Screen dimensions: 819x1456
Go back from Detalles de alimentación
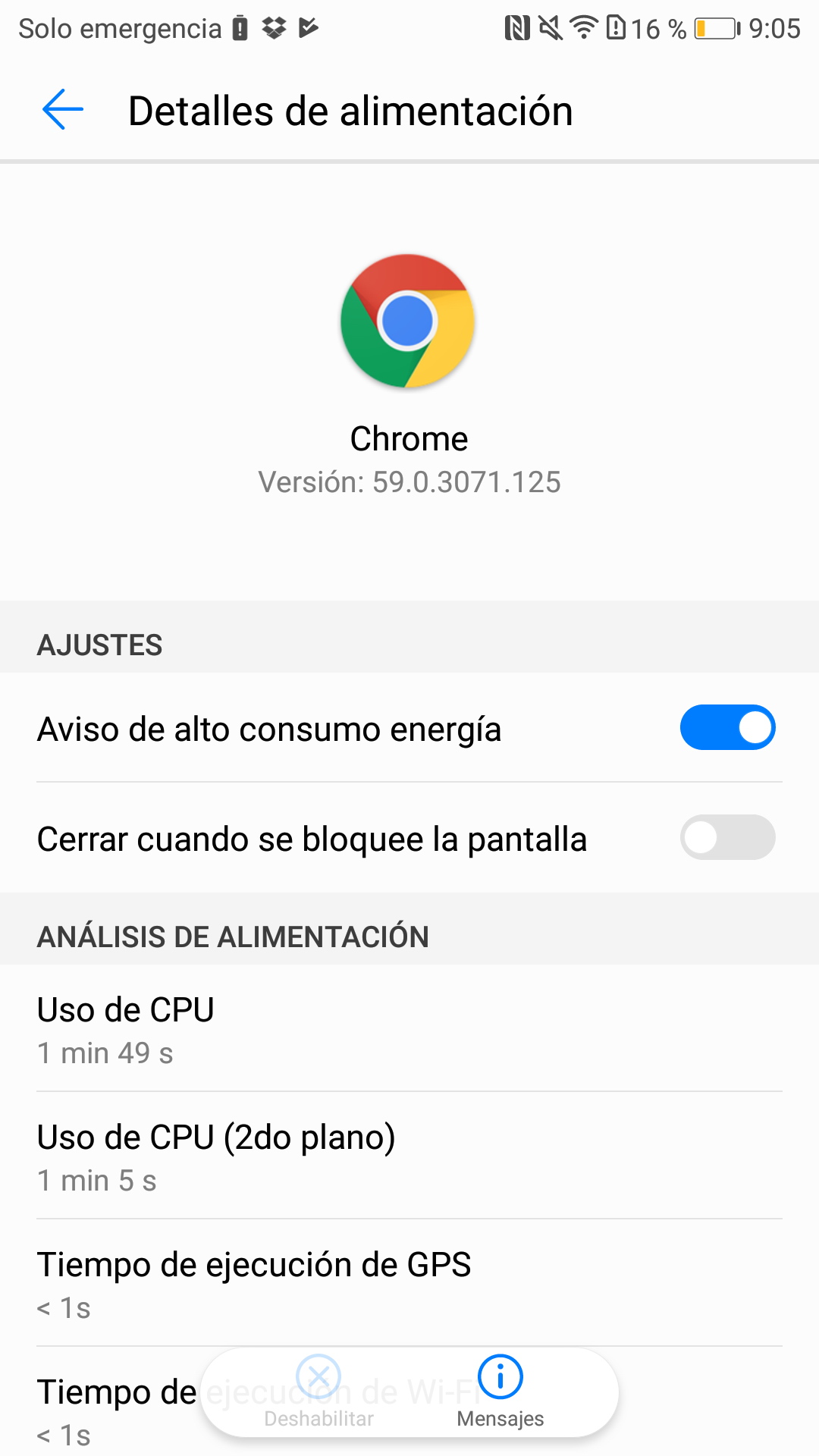[x=63, y=110]
